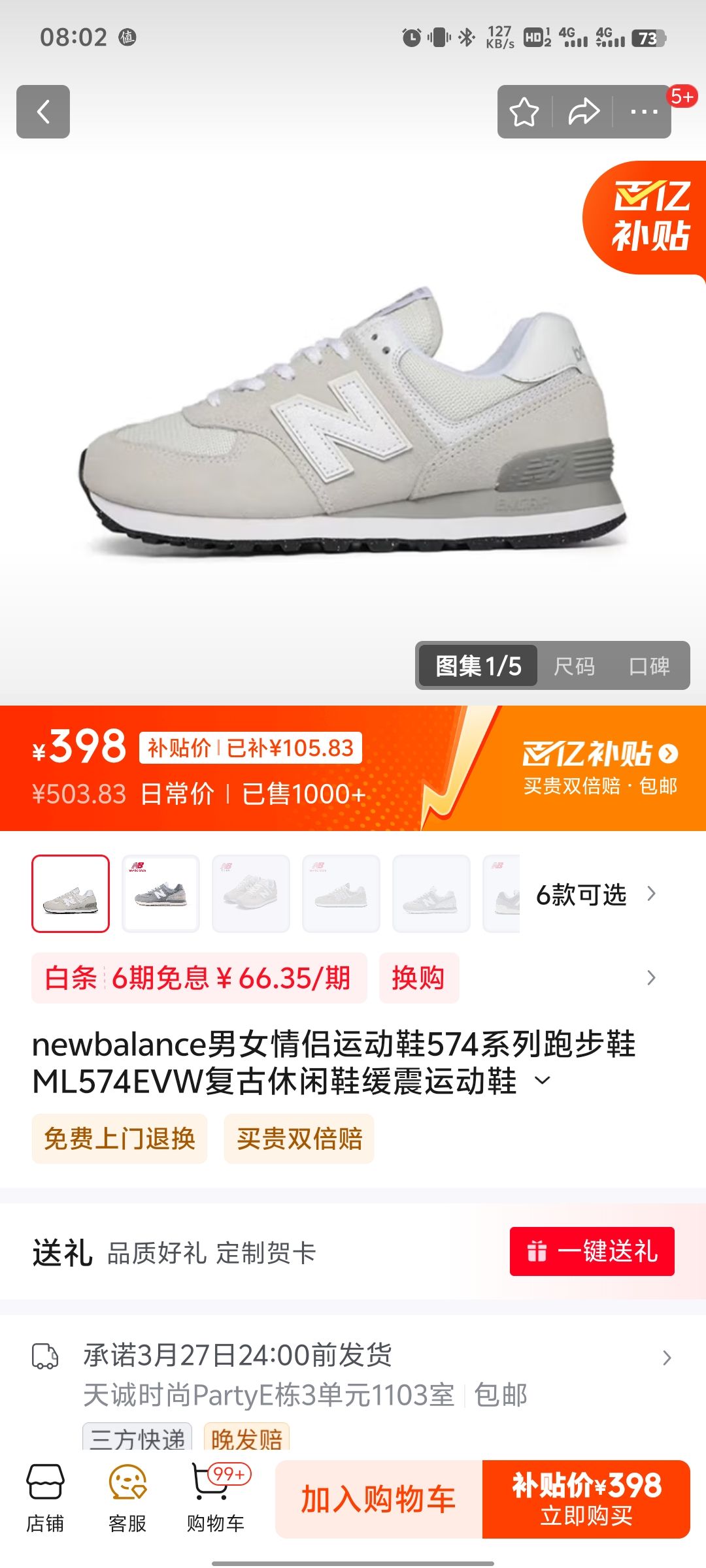
Task: View the 免费上门退换 service tag
Action: pyautogui.click(x=120, y=1139)
